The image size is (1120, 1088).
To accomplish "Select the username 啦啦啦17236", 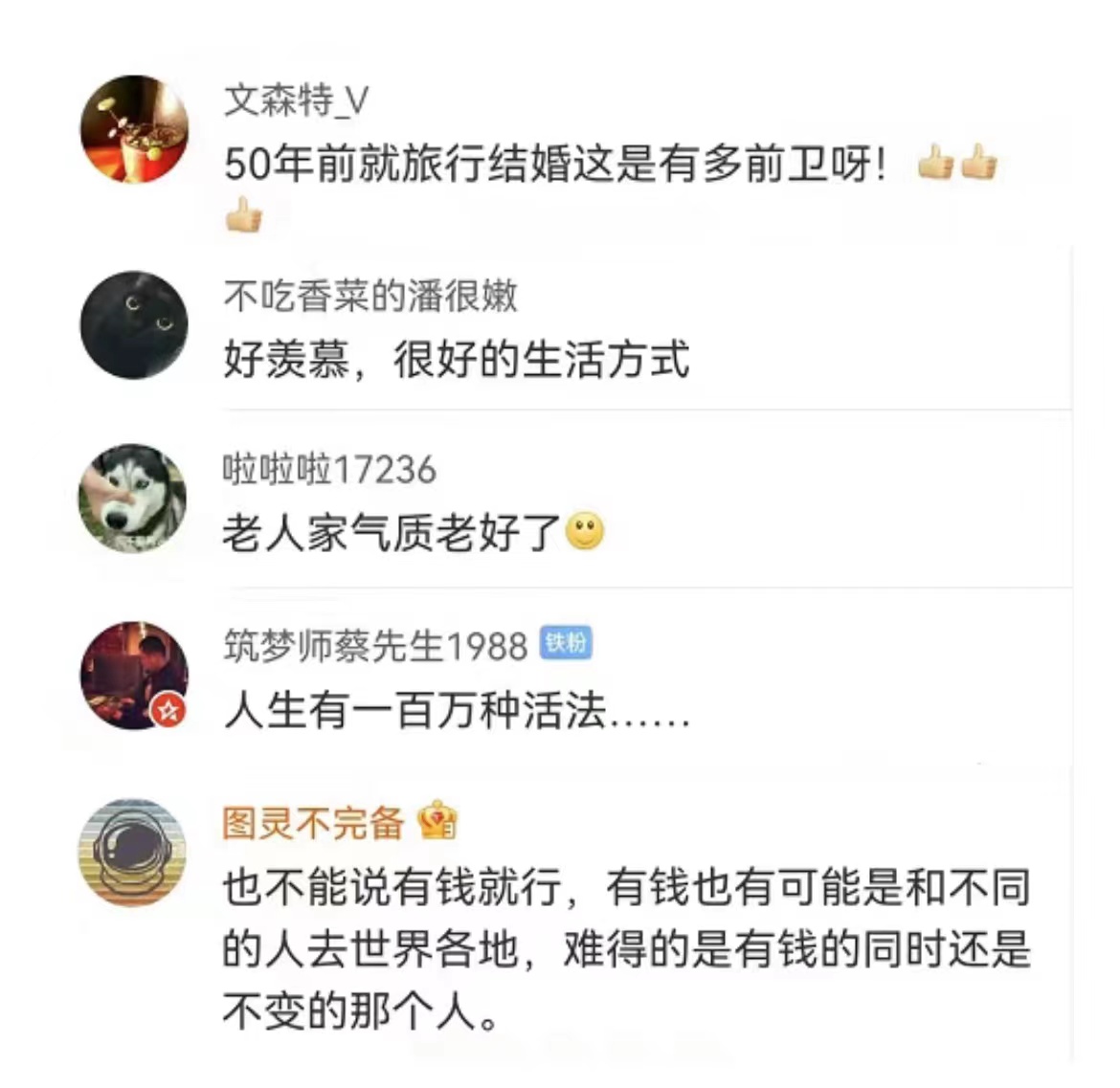I will point(329,470).
